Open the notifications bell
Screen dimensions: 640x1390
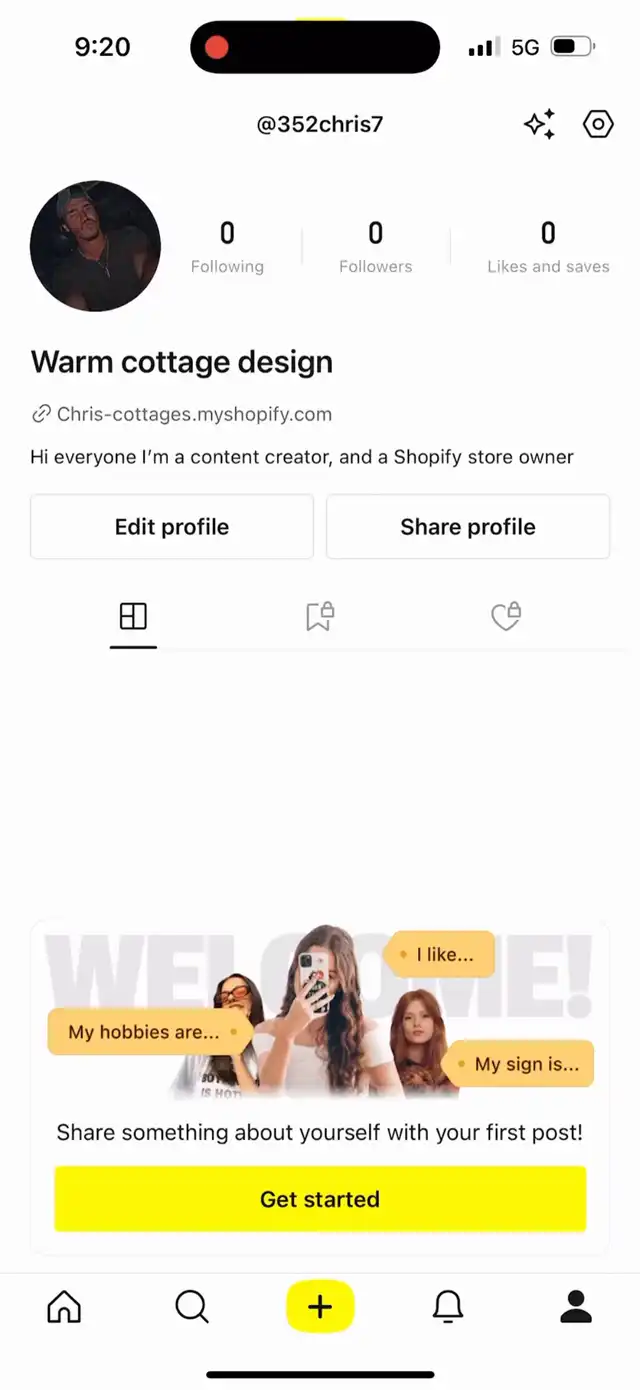click(x=448, y=1306)
